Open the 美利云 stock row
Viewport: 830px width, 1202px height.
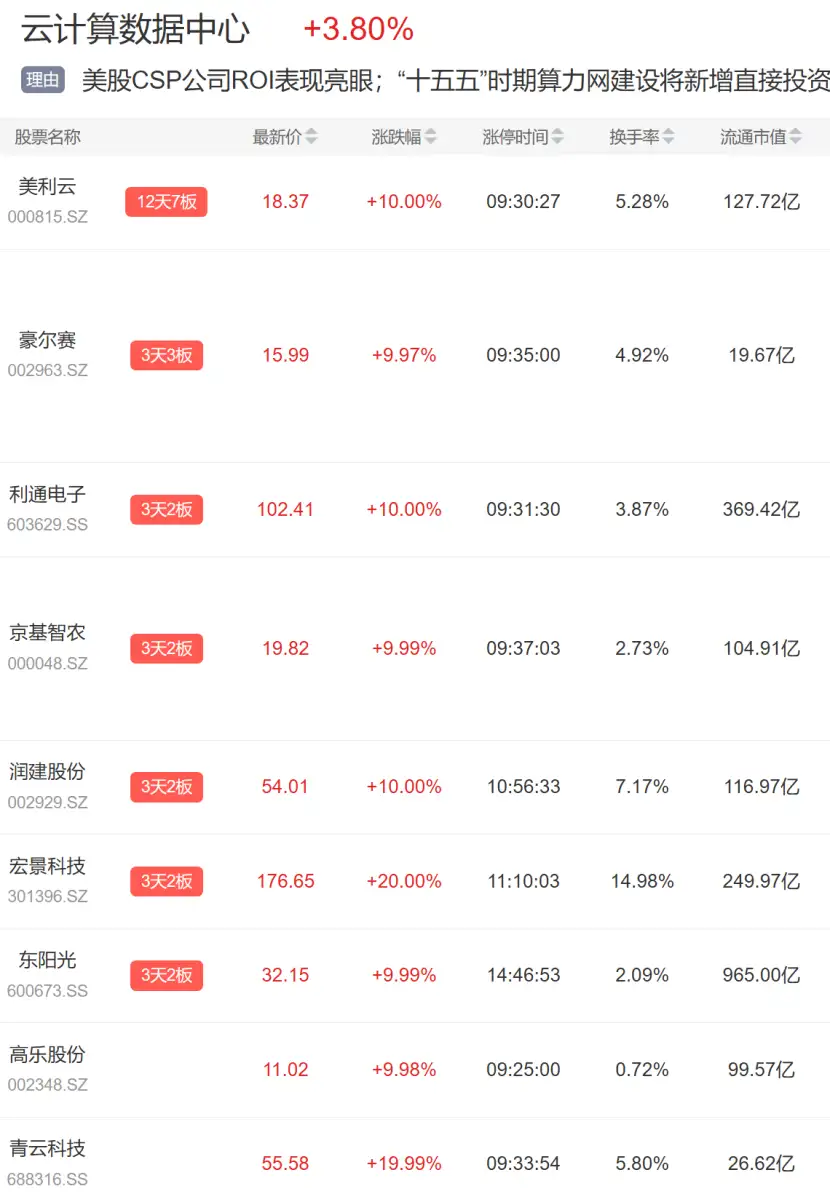(x=415, y=202)
